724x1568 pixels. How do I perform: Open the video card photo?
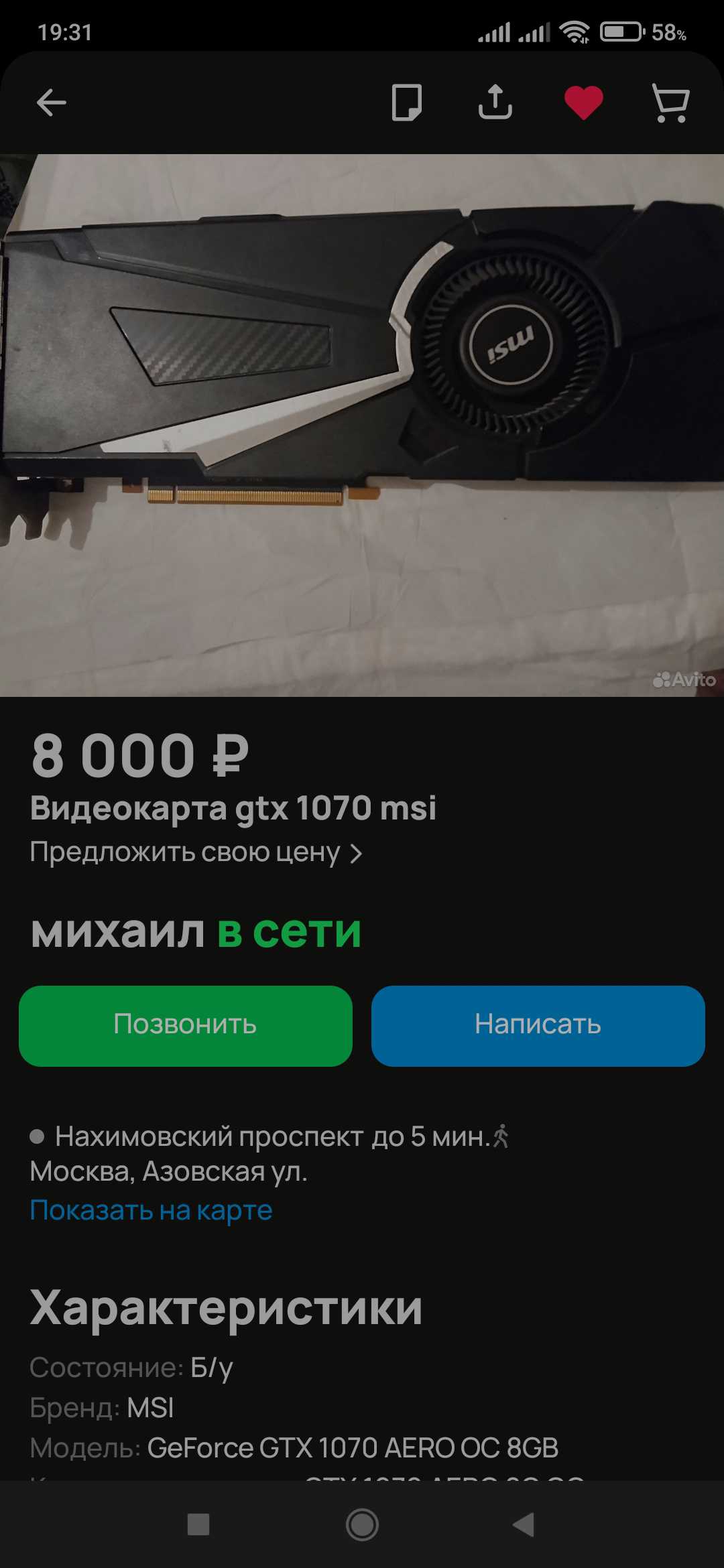pos(362,426)
